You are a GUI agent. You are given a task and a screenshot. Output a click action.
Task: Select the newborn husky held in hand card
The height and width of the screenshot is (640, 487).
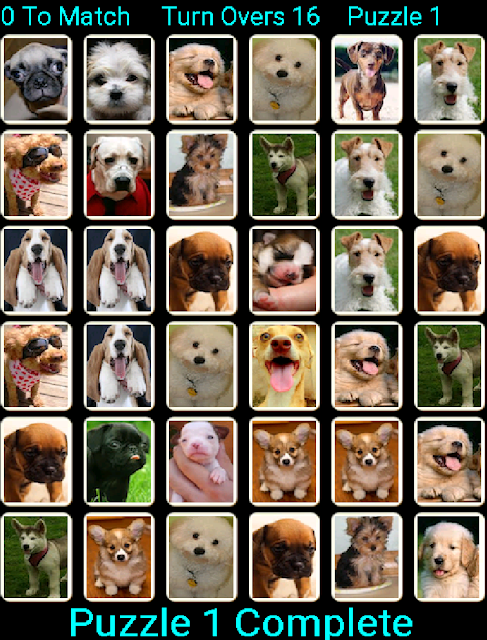[284, 270]
